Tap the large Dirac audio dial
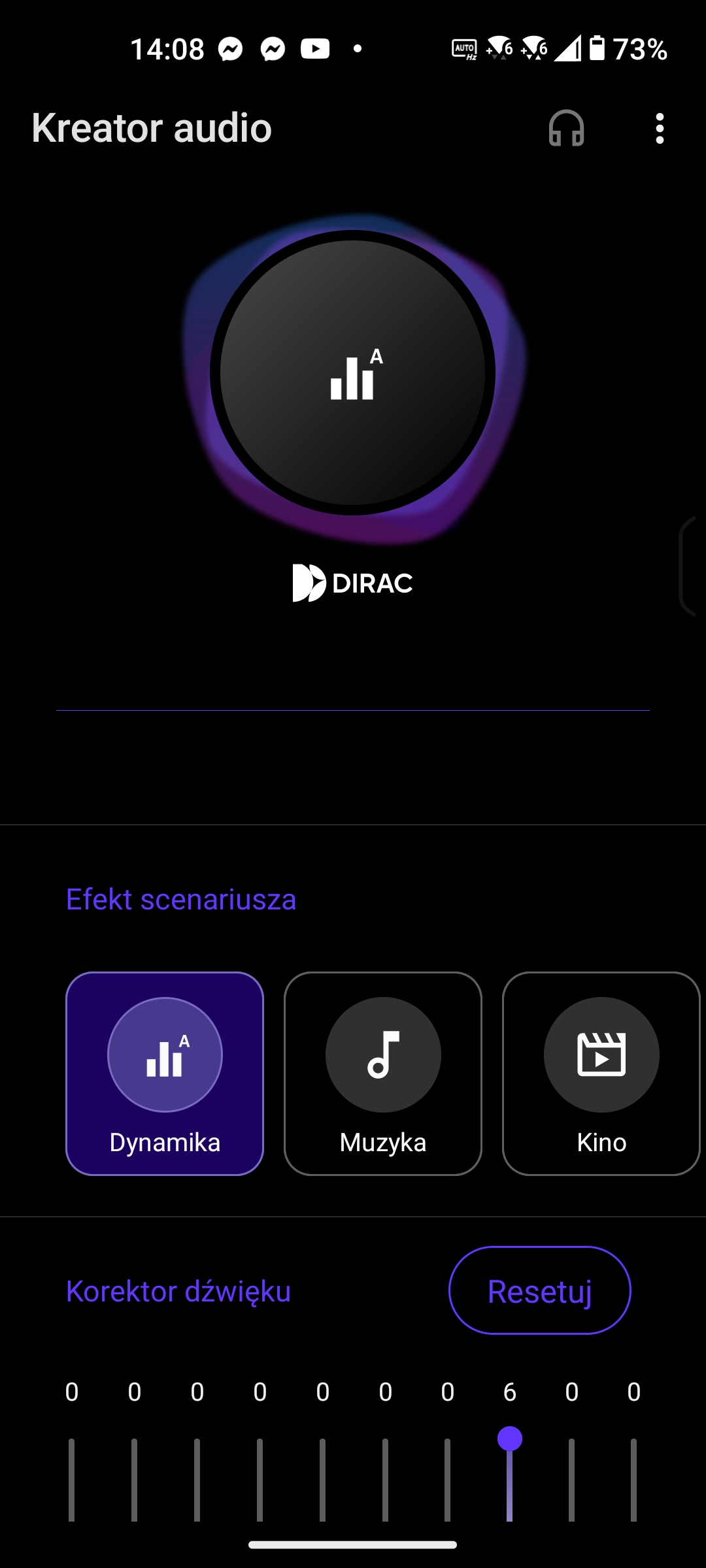706x1568 pixels. pos(352,372)
